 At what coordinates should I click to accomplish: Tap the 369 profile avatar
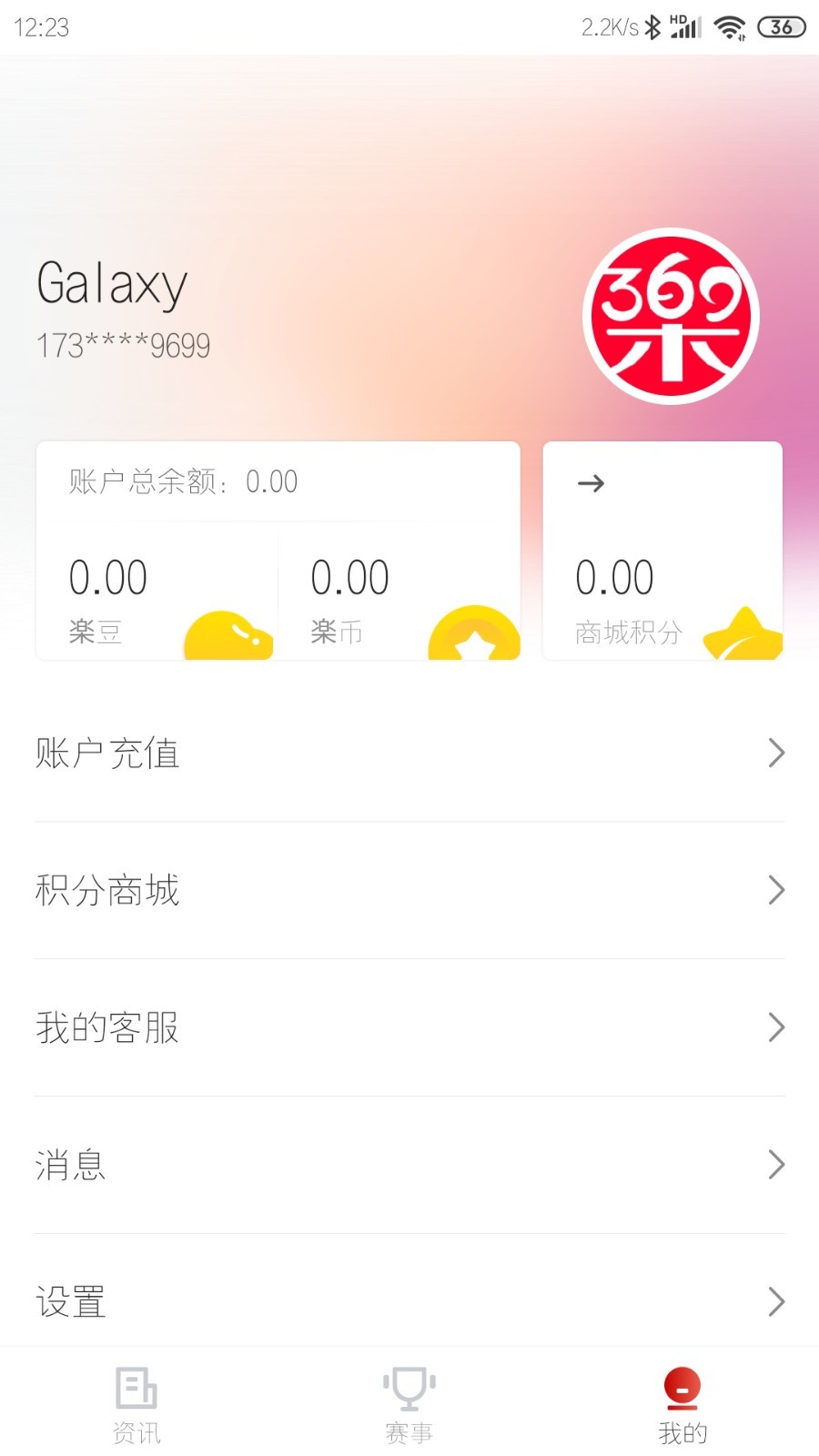(671, 317)
